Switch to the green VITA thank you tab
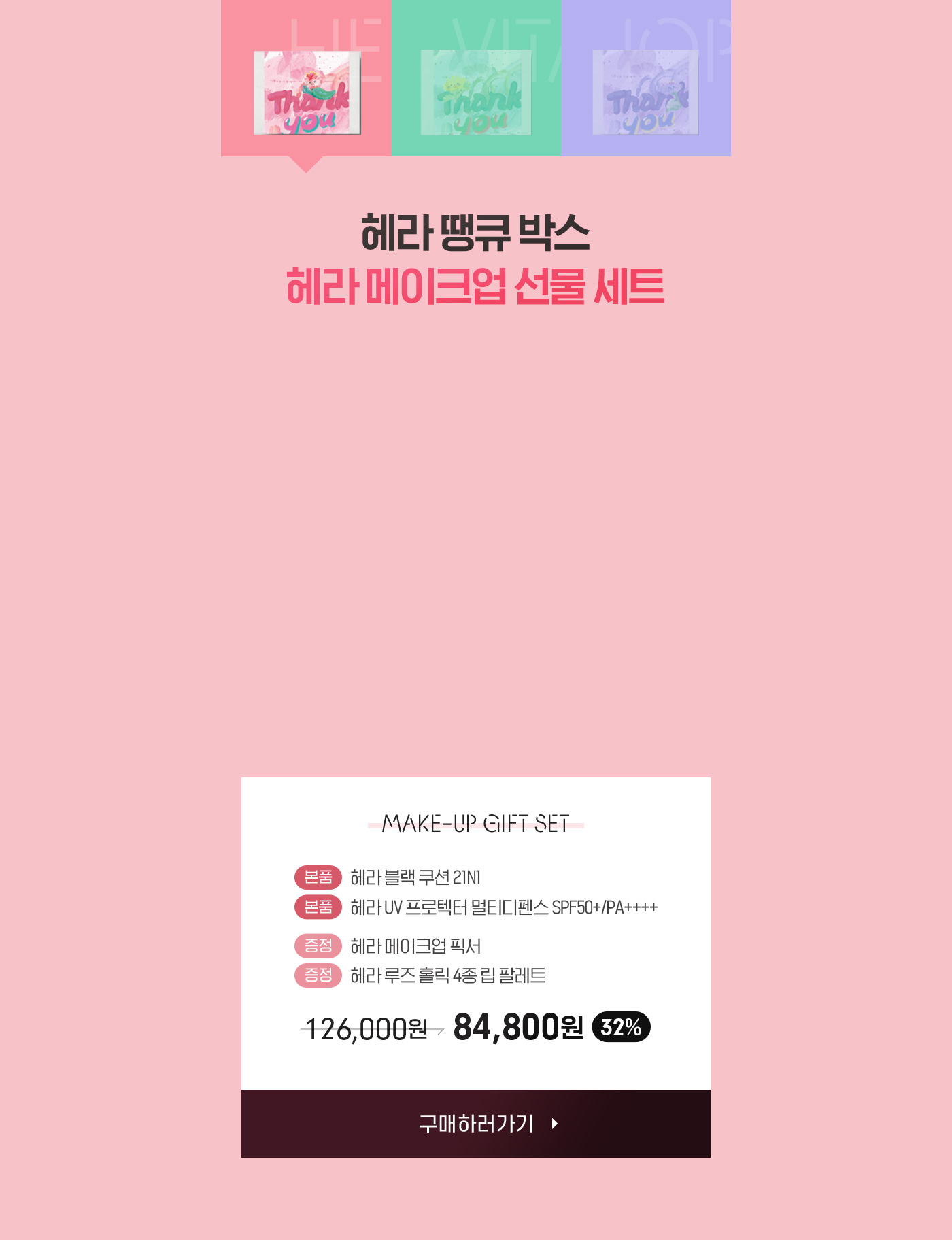The height and width of the screenshot is (1240, 952). (x=476, y=78)
